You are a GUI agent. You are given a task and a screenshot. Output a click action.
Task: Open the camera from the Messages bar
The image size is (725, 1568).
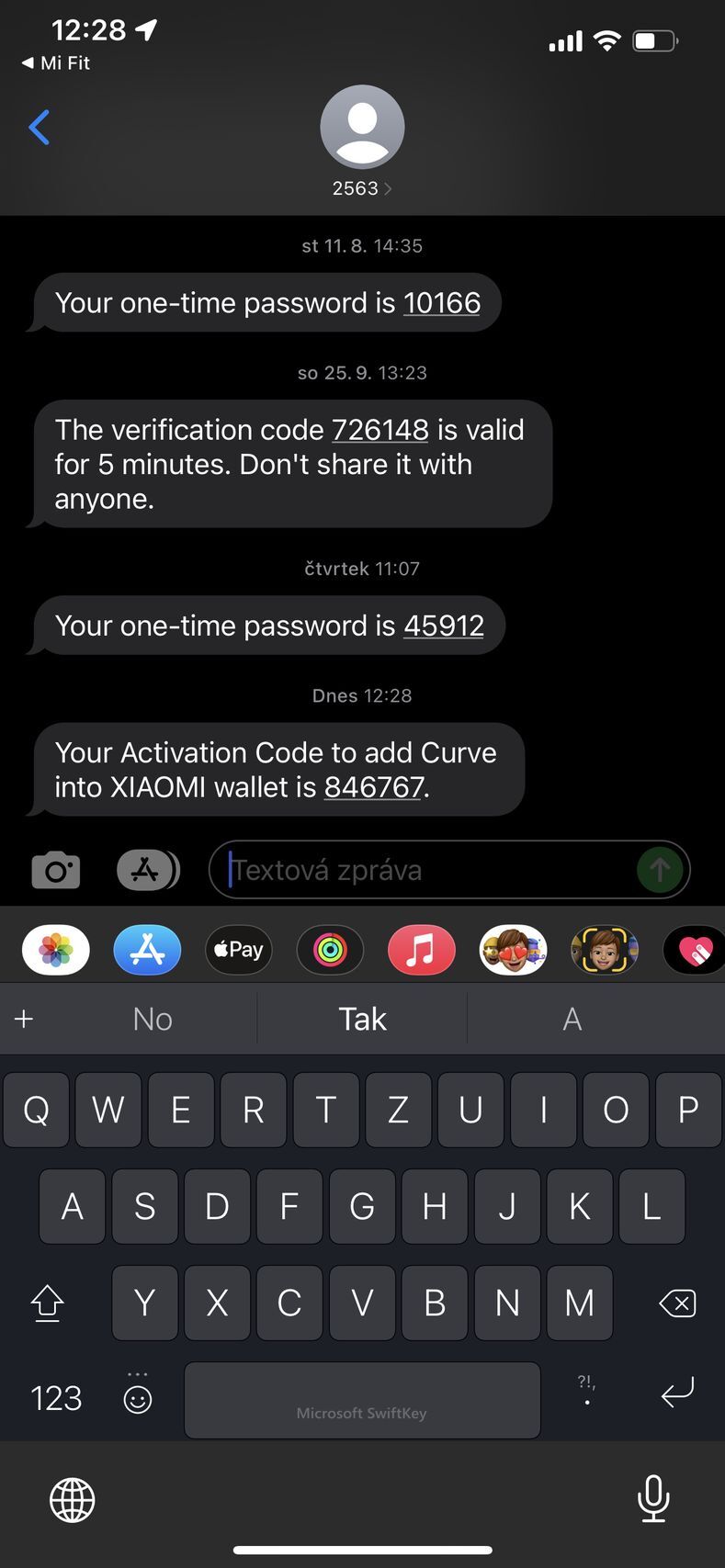pyautogui.click(x=55, y=870)
